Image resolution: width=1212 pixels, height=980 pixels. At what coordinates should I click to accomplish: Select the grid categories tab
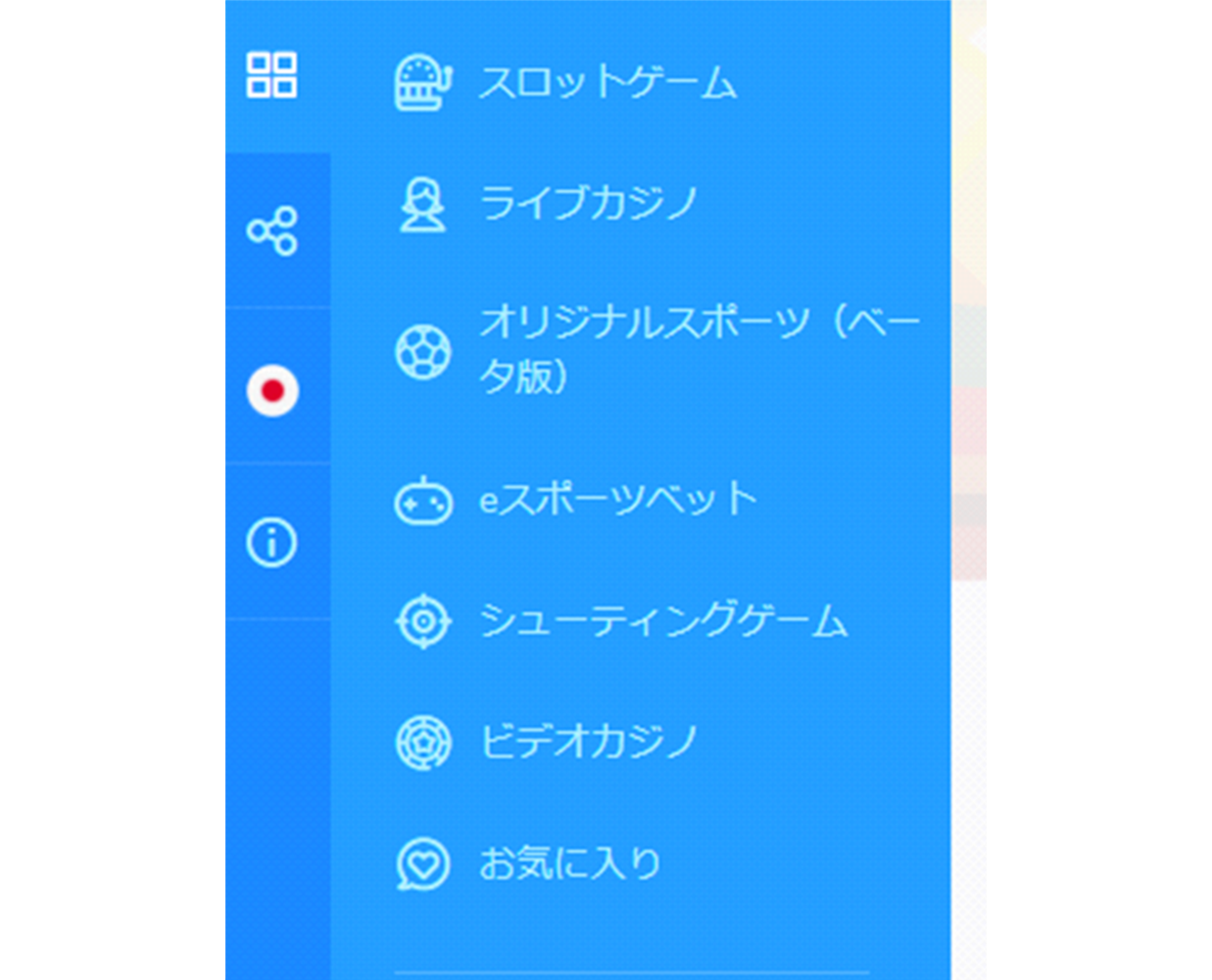pyautogui.click(x=272, y=75)
